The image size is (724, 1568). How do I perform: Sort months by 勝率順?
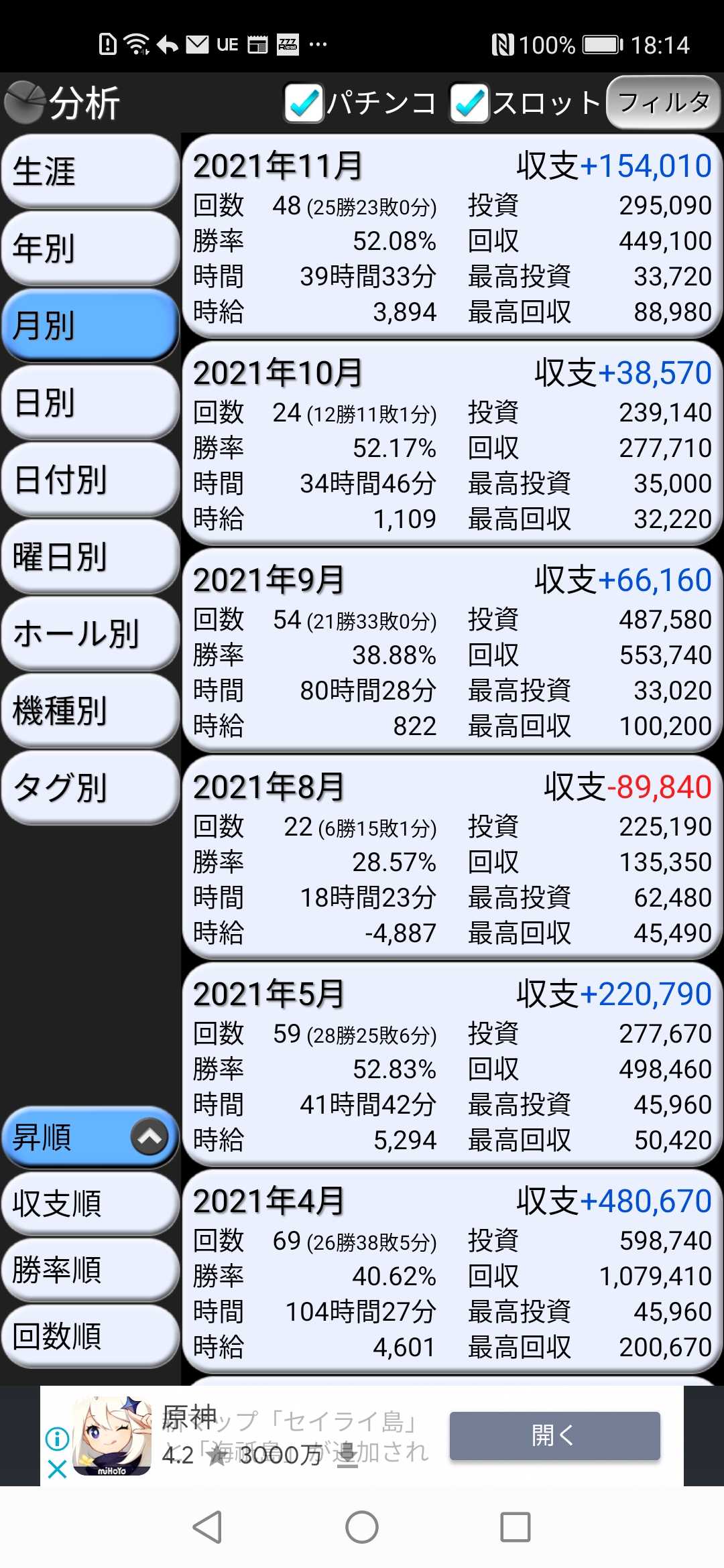(x=90, y=1270)
